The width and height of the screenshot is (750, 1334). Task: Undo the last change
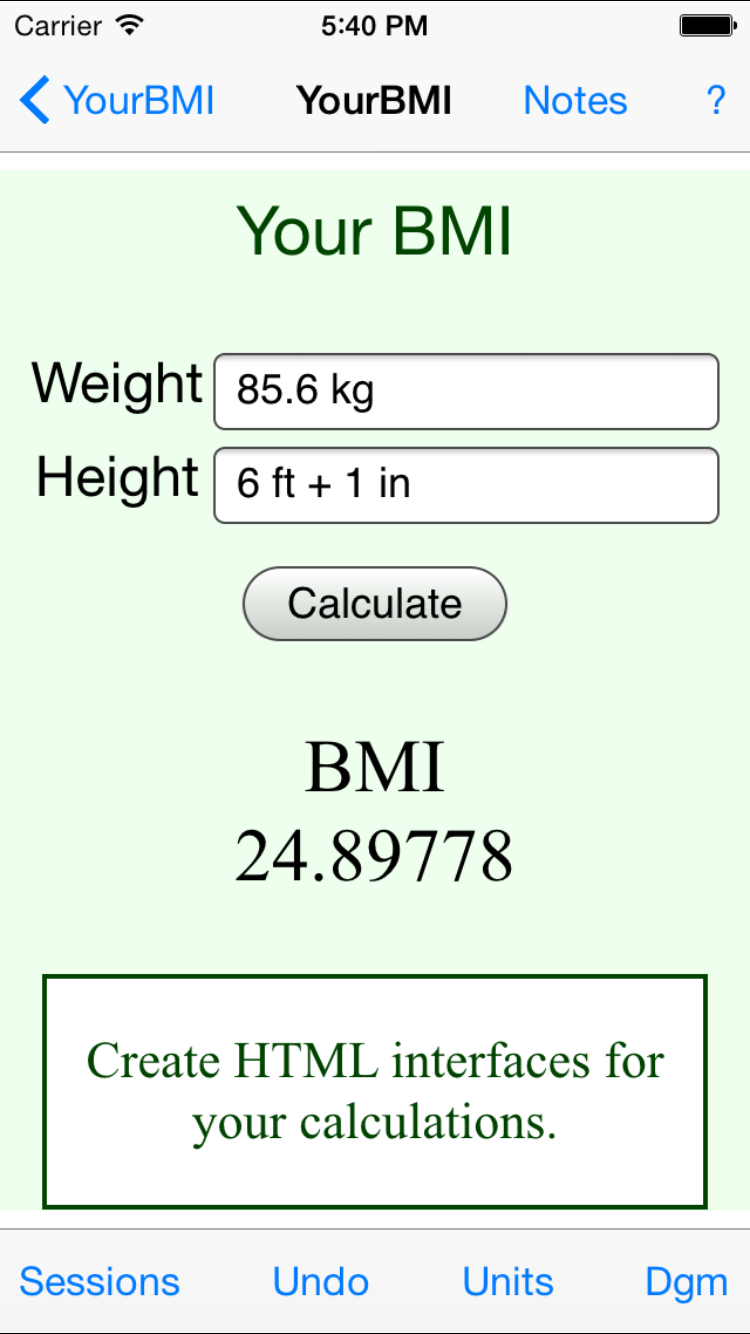321,1282
